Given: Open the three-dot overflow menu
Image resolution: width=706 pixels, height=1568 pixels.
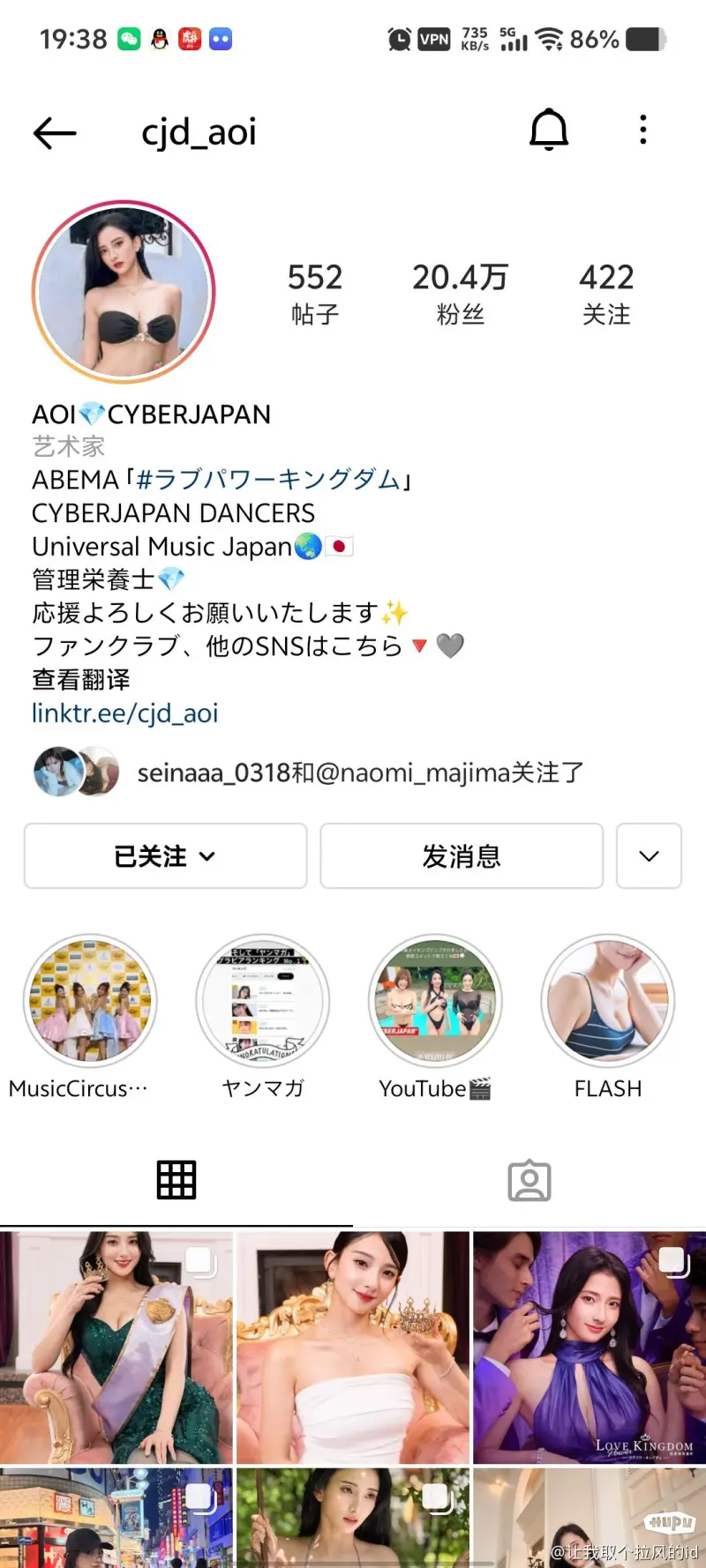Looking at the screenshot, I should click(x=642, y=131).
